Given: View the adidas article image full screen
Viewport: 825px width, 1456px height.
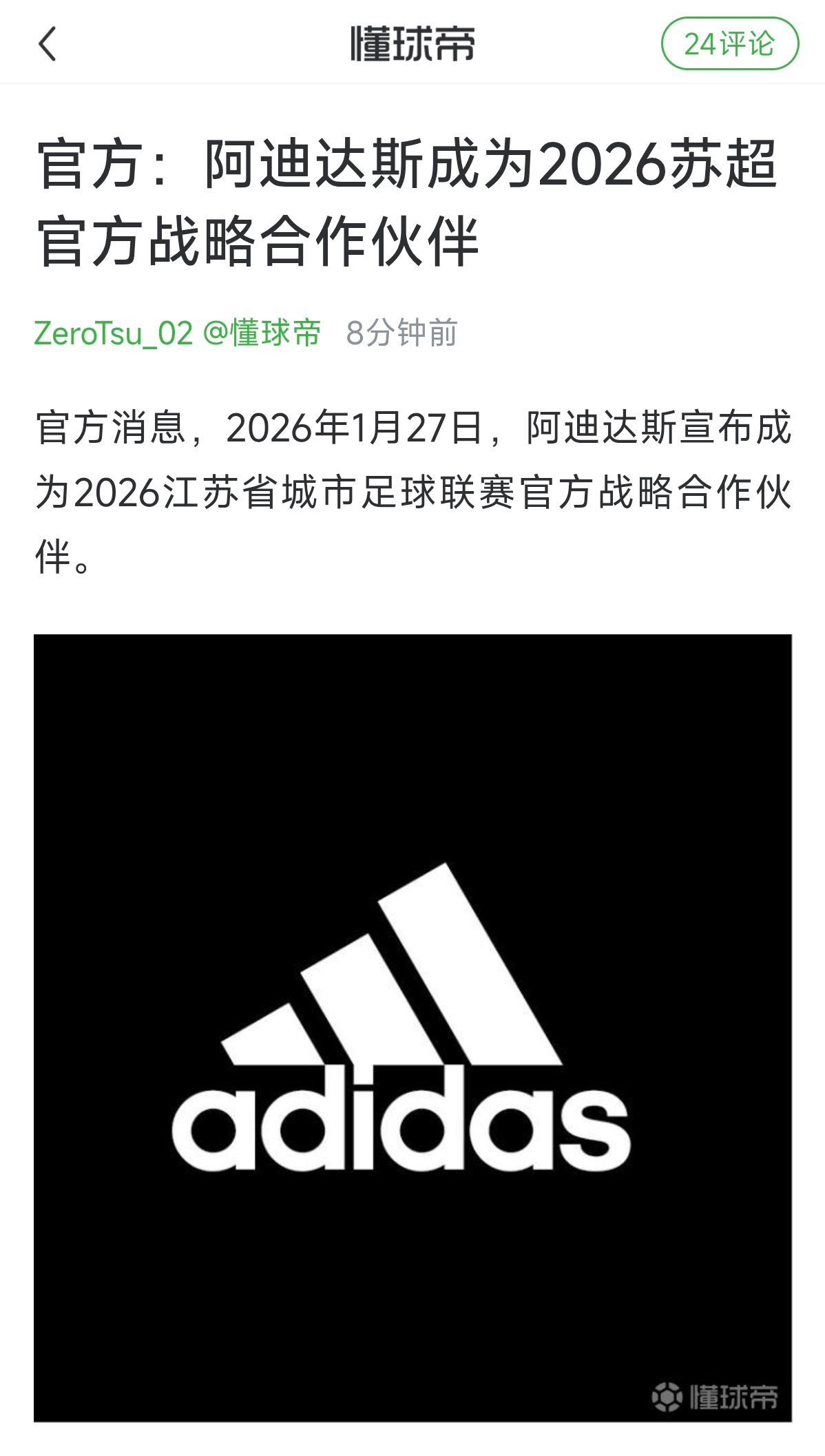Looking at the screenshot, I should pos(412,1027).
